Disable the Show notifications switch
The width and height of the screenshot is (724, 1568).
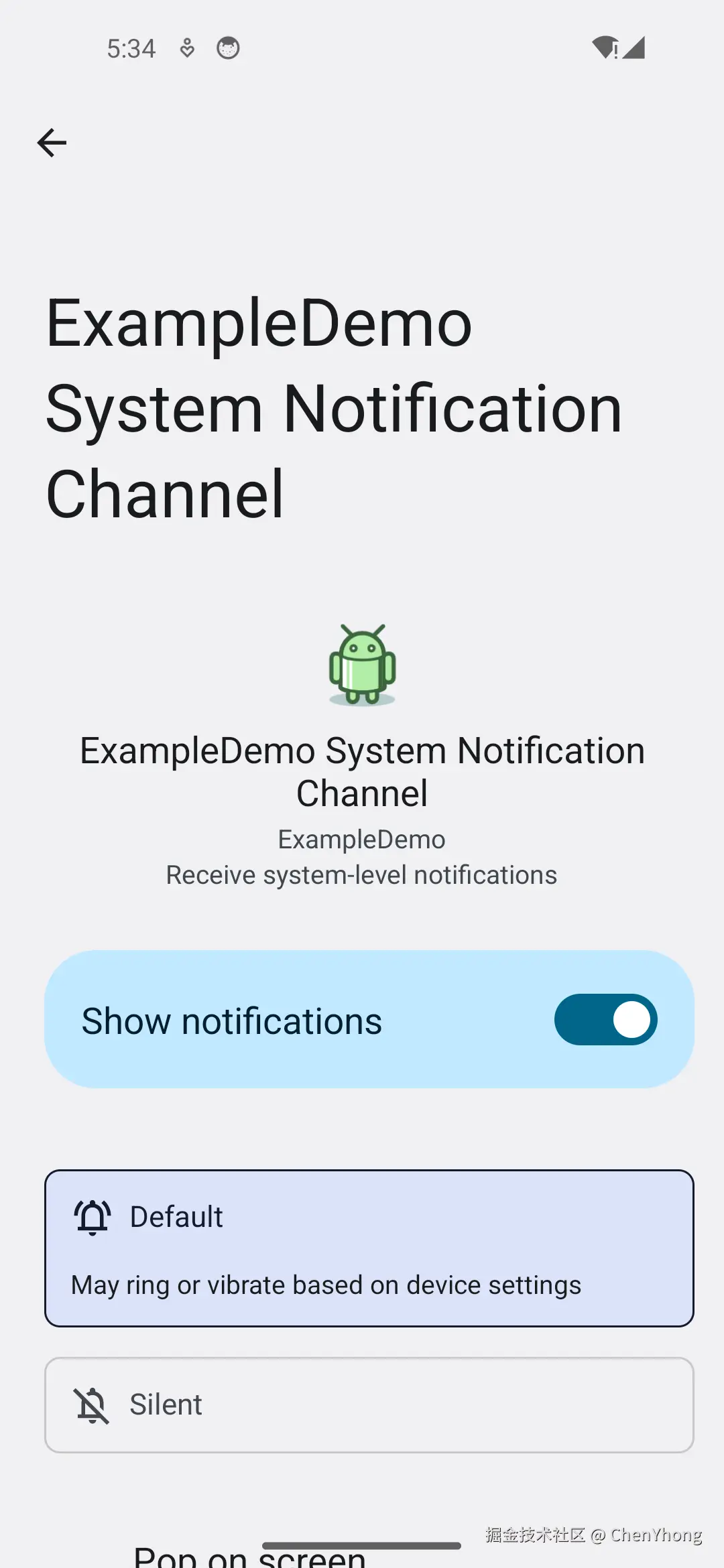click(605, 1020)
